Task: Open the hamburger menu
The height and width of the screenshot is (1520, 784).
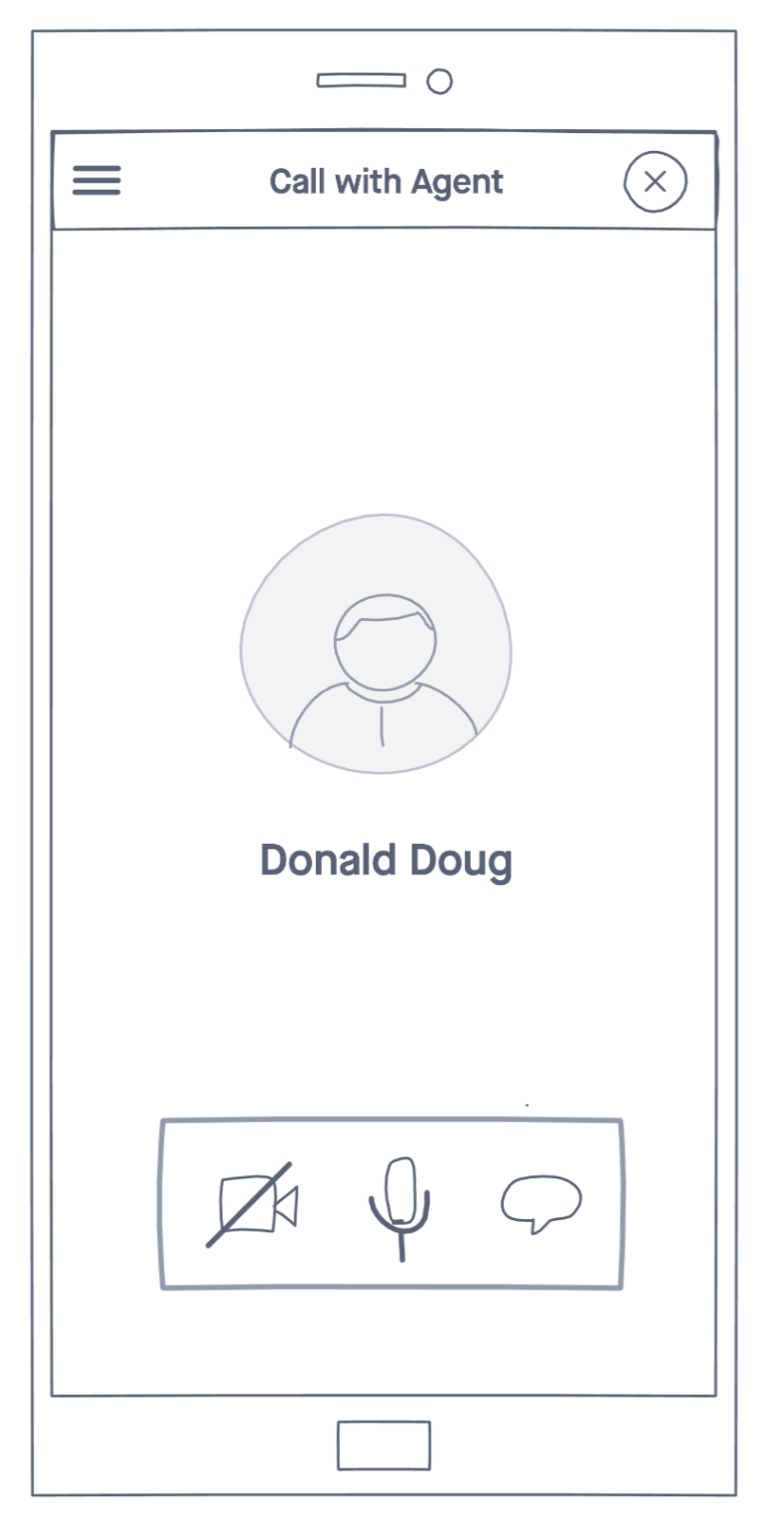Action: click(x=97, y=180)
